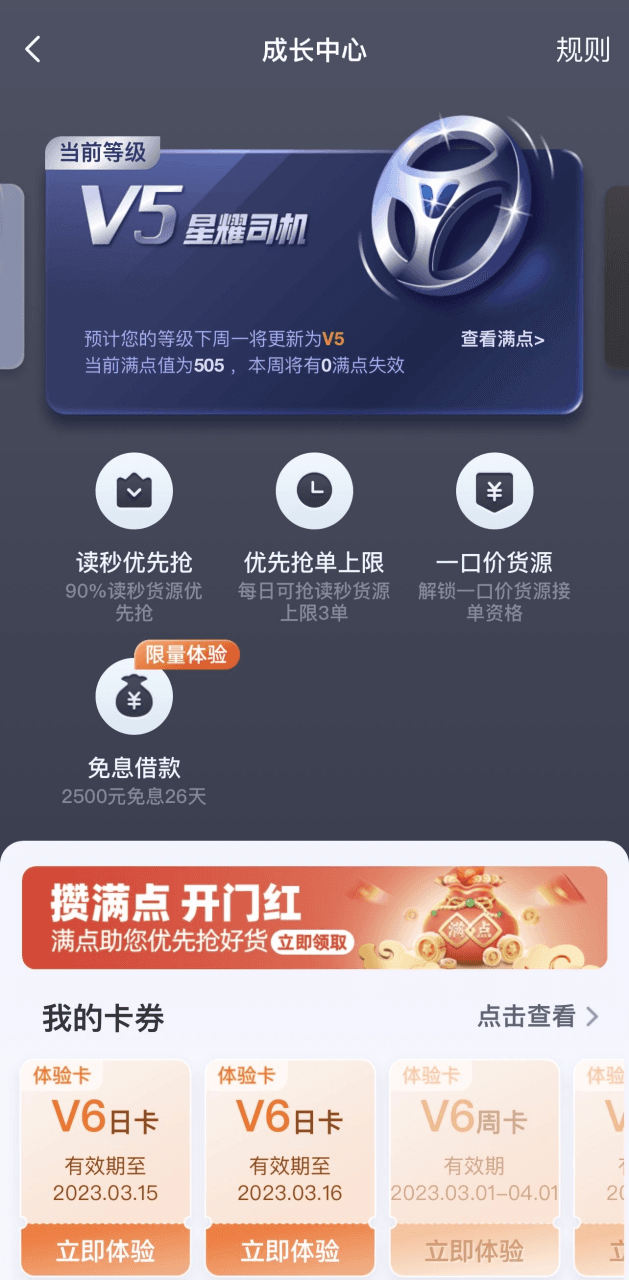This screenshot has width=629, height=1280.
Task: Go back using the top-left arrow
Action: pyautogui.click(x=33, y=49)
